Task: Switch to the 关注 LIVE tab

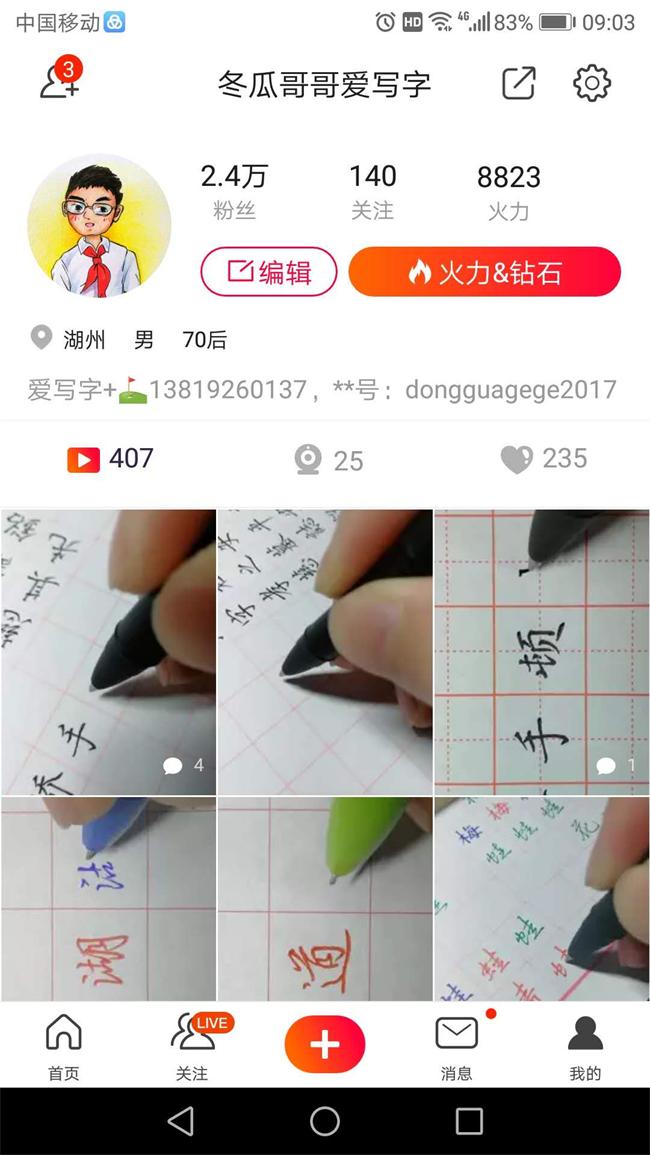Action: point(192,1046)
